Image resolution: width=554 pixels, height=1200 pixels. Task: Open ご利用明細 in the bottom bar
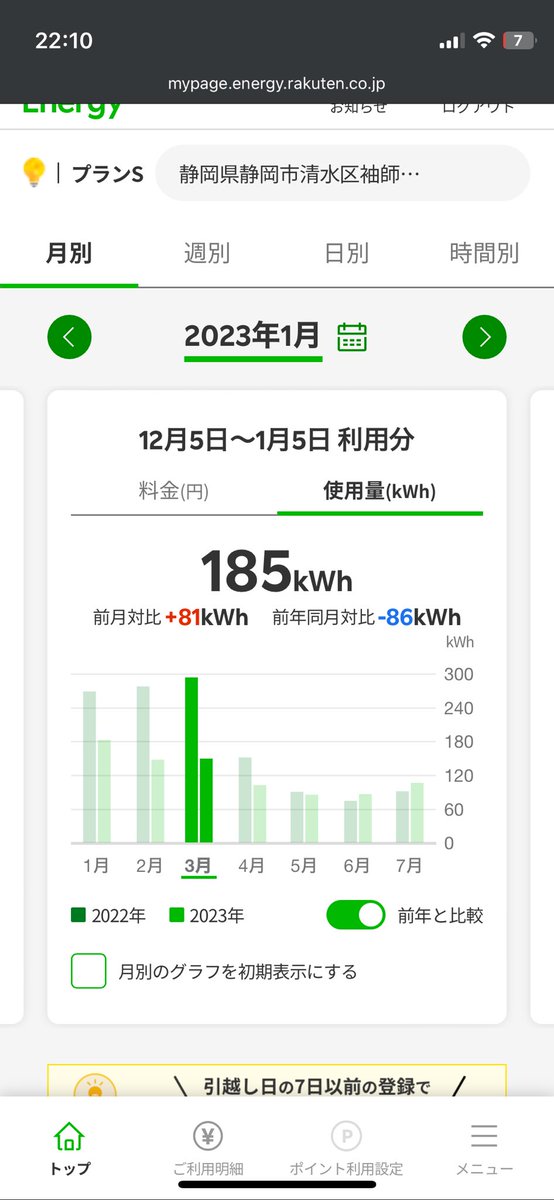click(207, 1148)
